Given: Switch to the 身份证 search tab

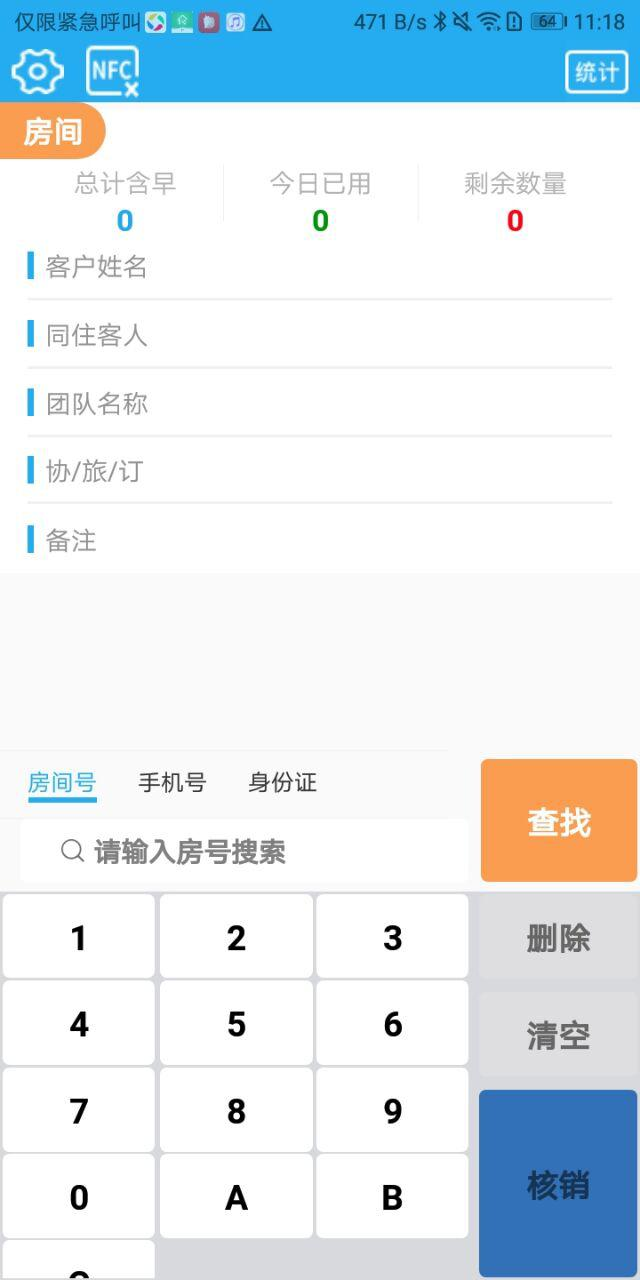Looking at the screenshot, I should click(282, 783).
